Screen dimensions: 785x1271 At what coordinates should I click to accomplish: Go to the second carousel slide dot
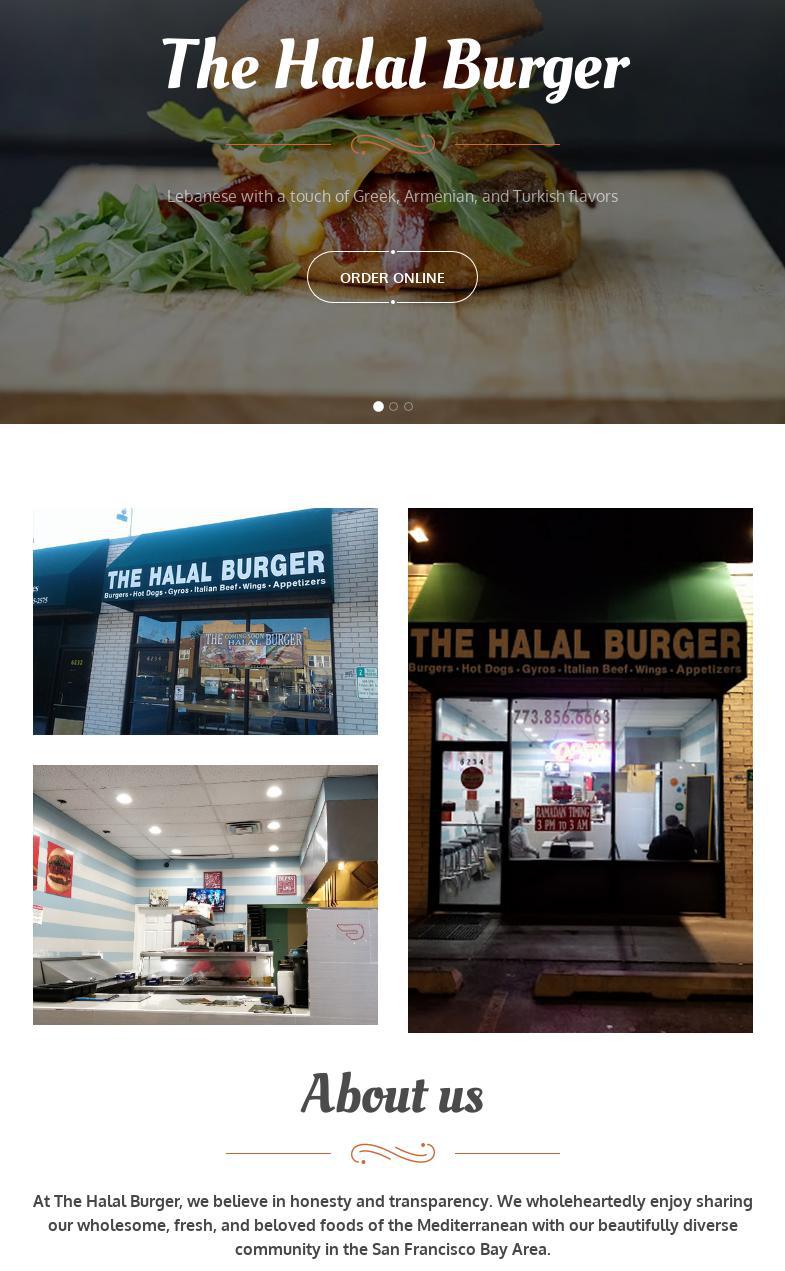point(393,406)
